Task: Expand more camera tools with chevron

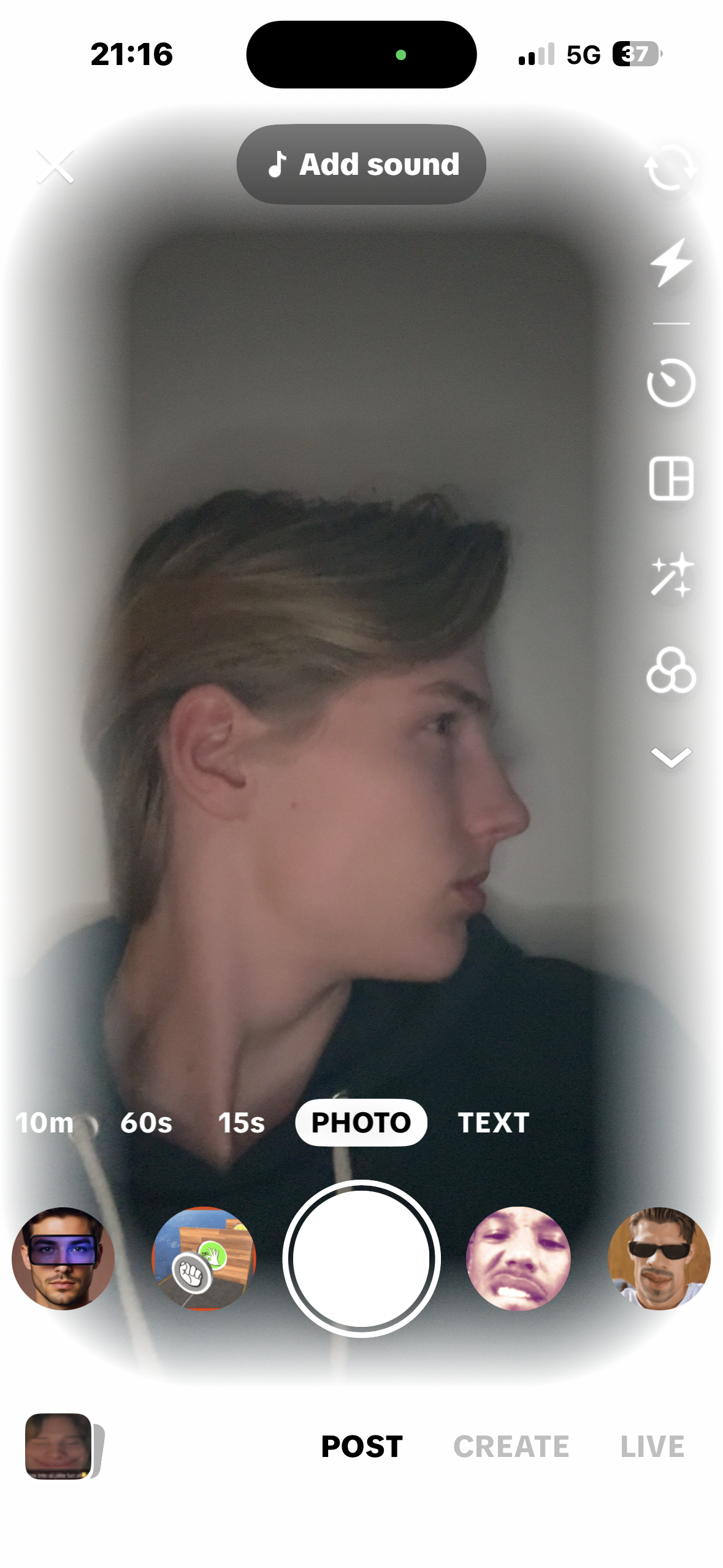Action: coord(670,758)
